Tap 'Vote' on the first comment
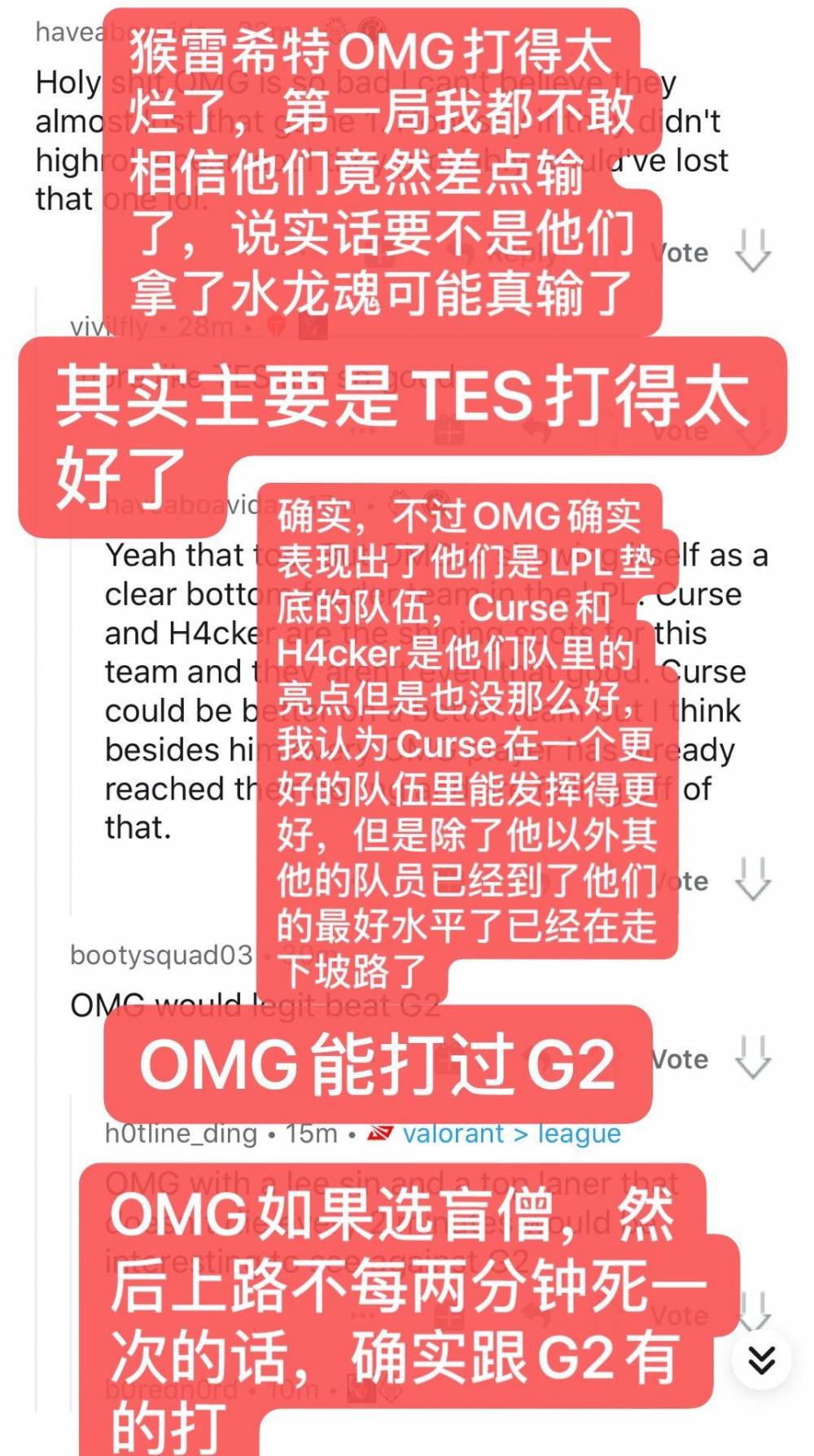Image resolution: width=814 pixels, height=1456 pixels. [684, 252]
